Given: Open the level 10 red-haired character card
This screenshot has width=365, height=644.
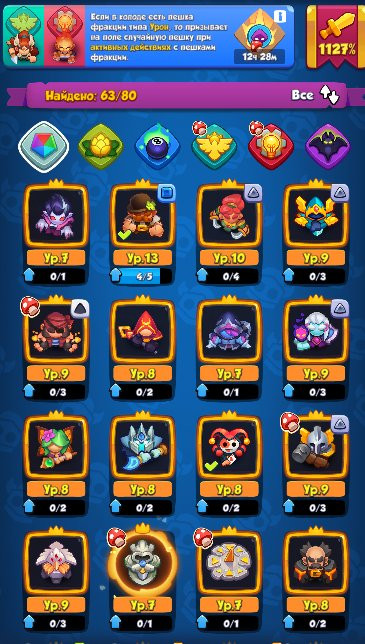Looking at the screenshot, I should (229, 233).
